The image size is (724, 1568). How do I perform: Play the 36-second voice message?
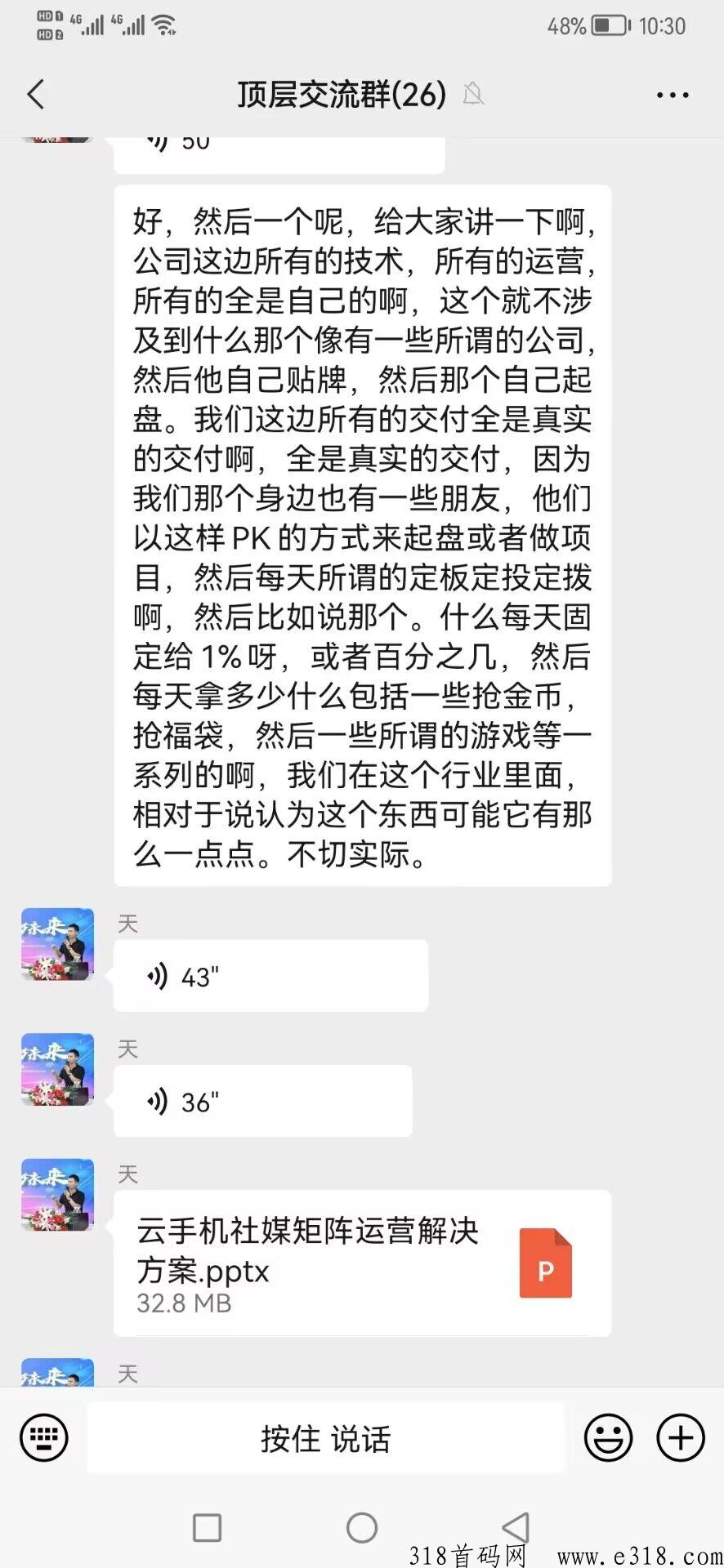pyautogui.click(x=262, y=1101)
